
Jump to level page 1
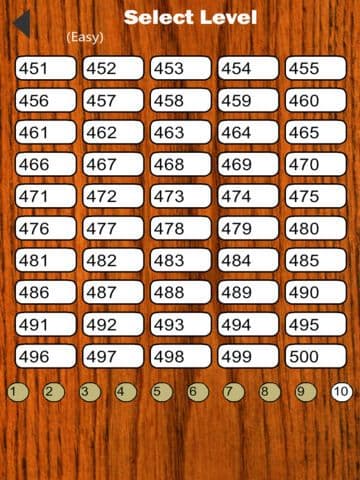point(18,392)
